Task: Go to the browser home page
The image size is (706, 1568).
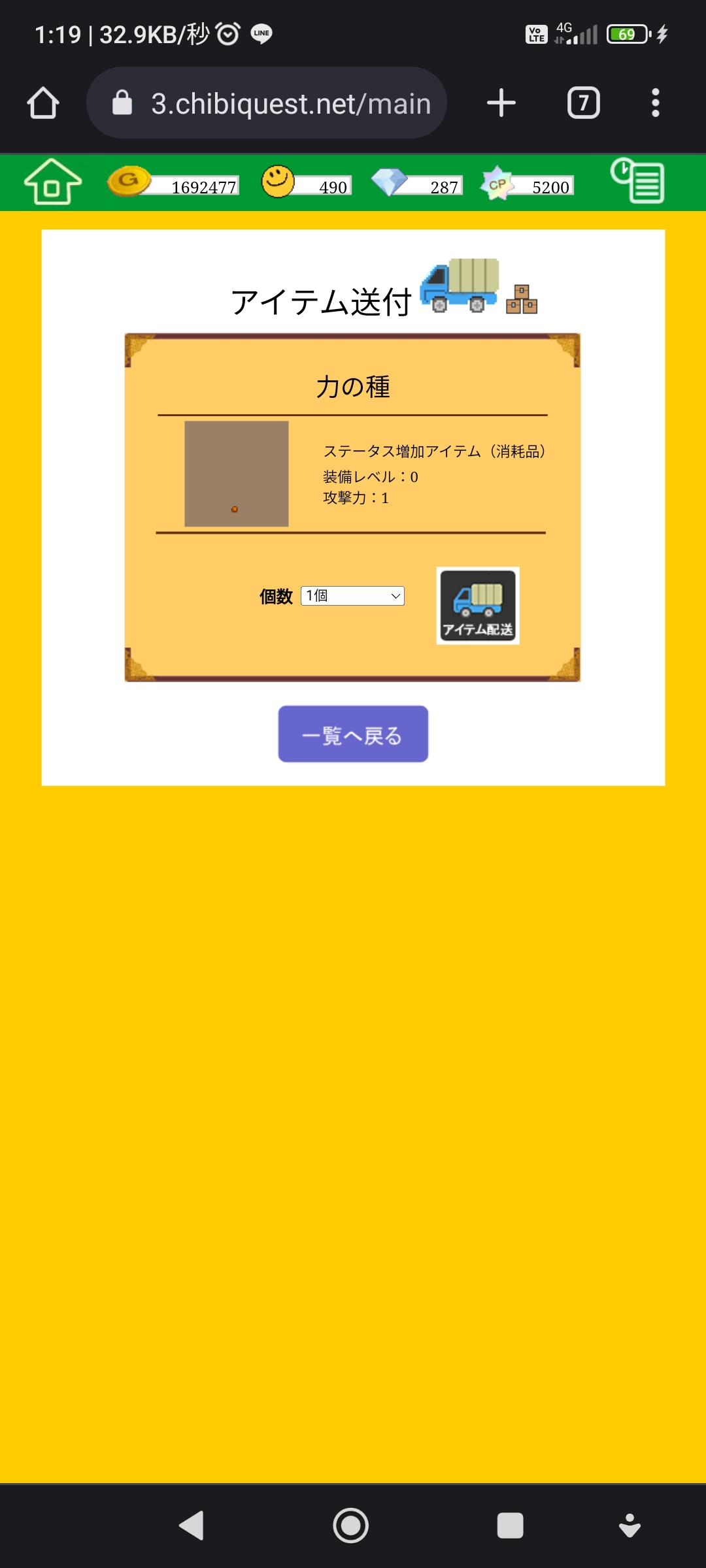Action: pos(43,103)
